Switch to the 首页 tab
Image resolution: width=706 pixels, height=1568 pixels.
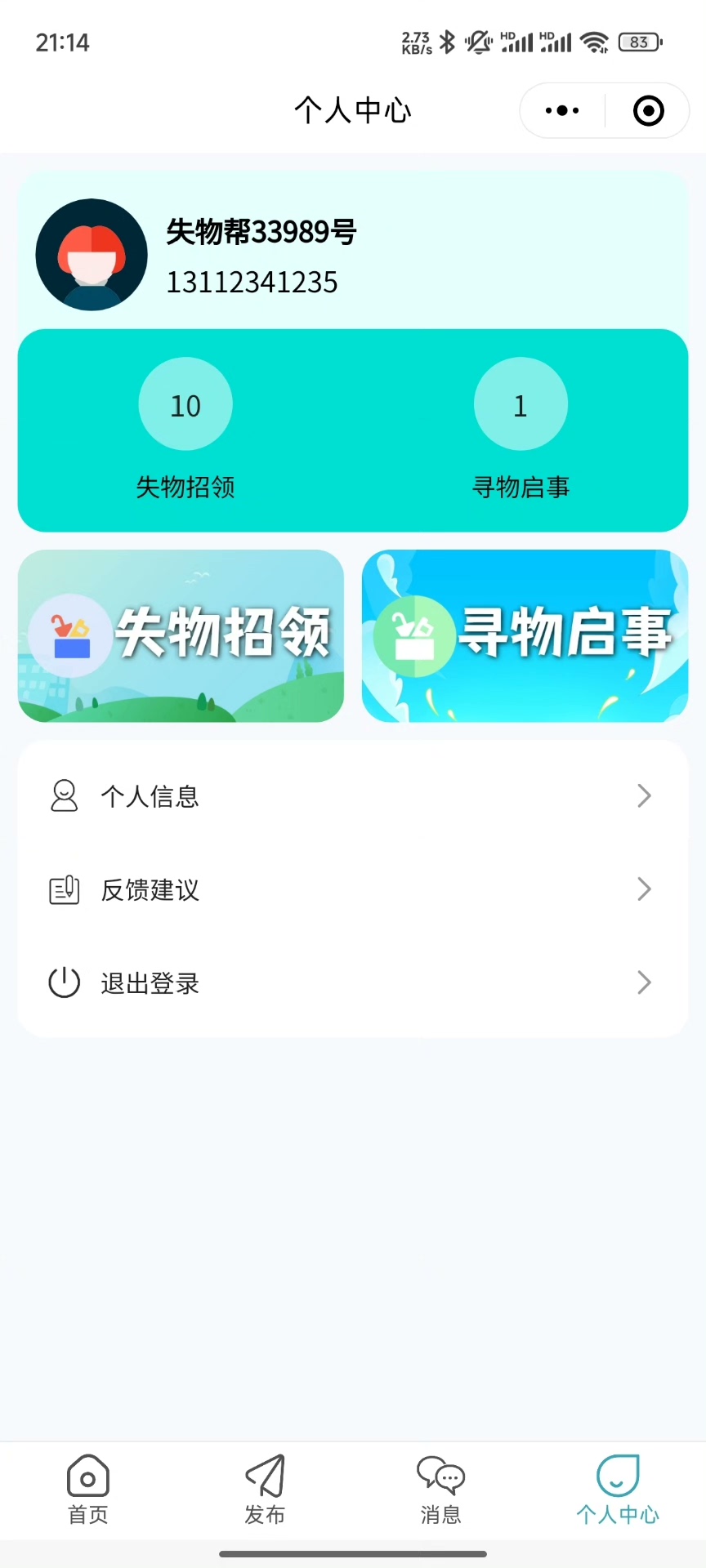coord(88,1490)
